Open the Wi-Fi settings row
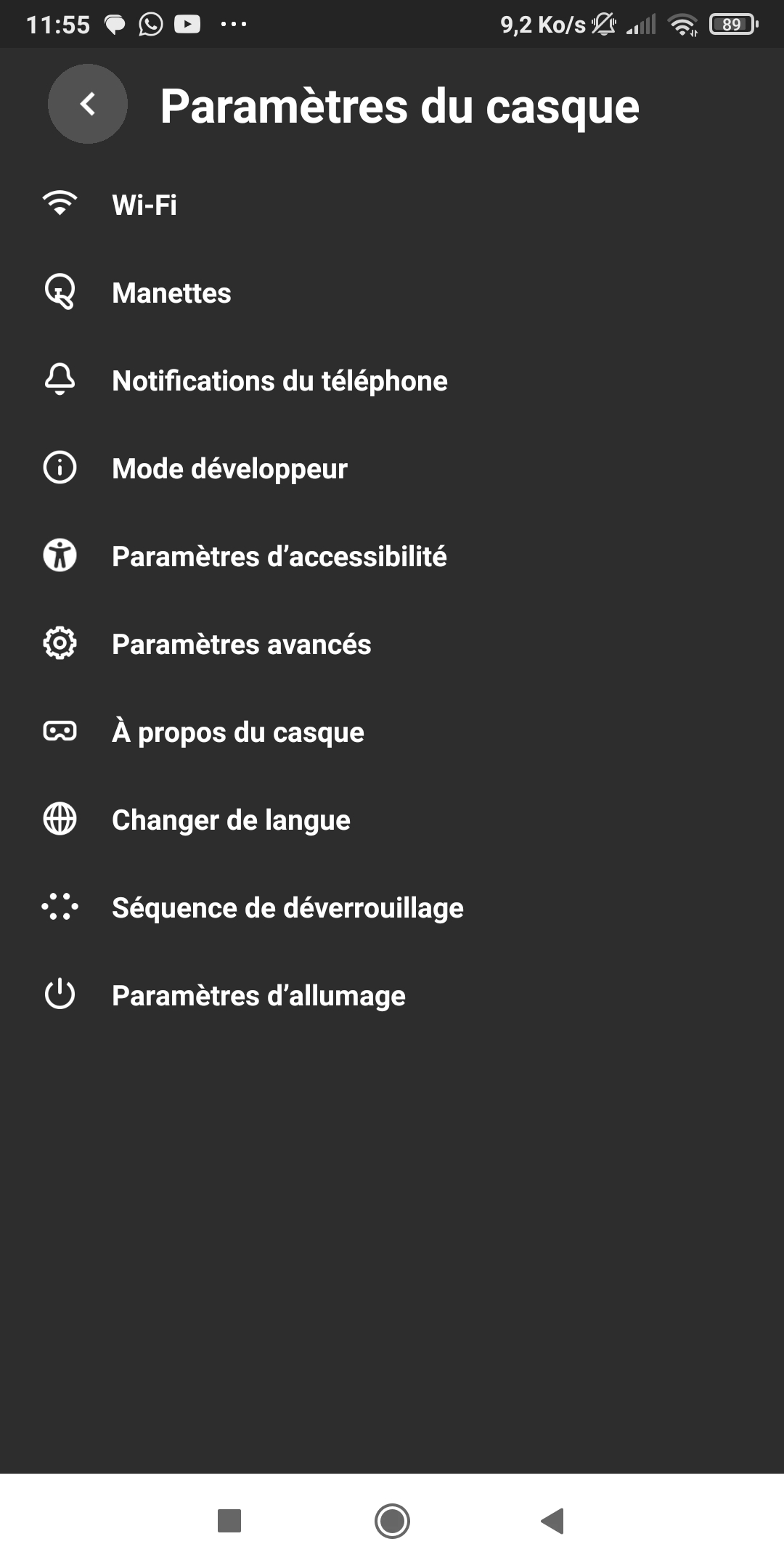The width and height of the screenshot is (784, 1568). [392, 205]
